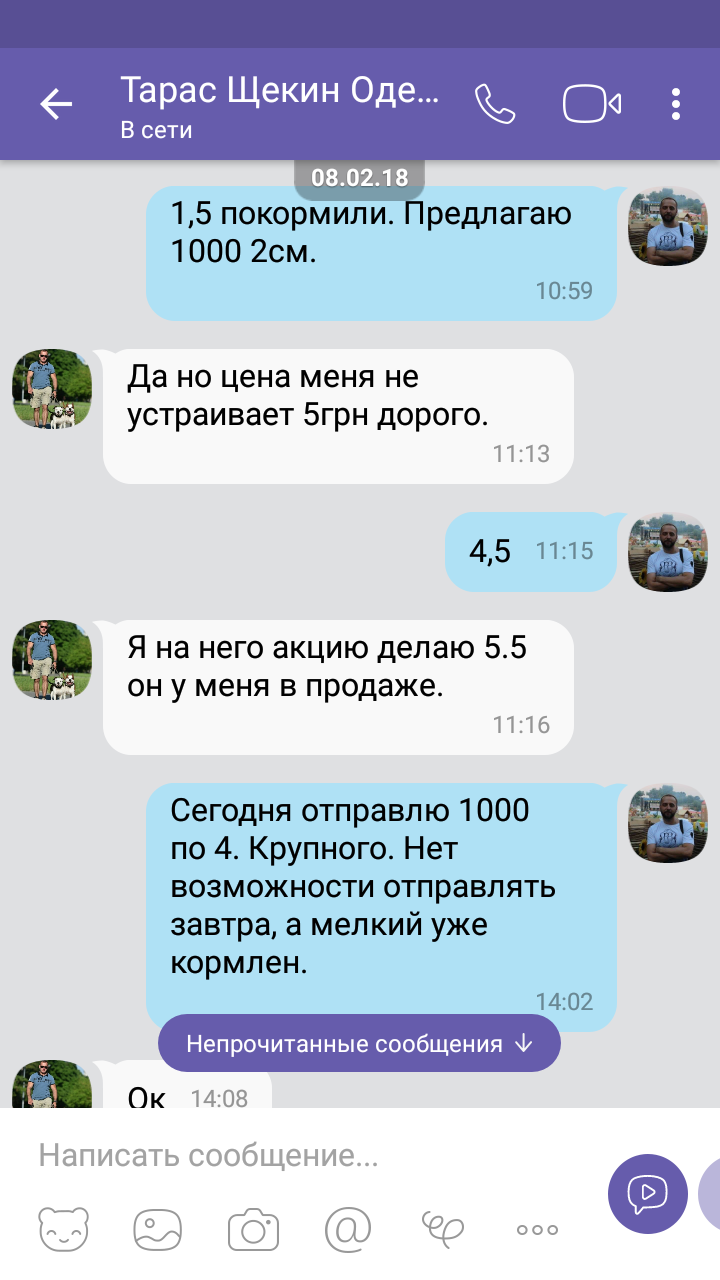The width and height of the screenshot is (720, 1280).
Task: Open the camera to take a photo
Action: [x=252, y=1229]
